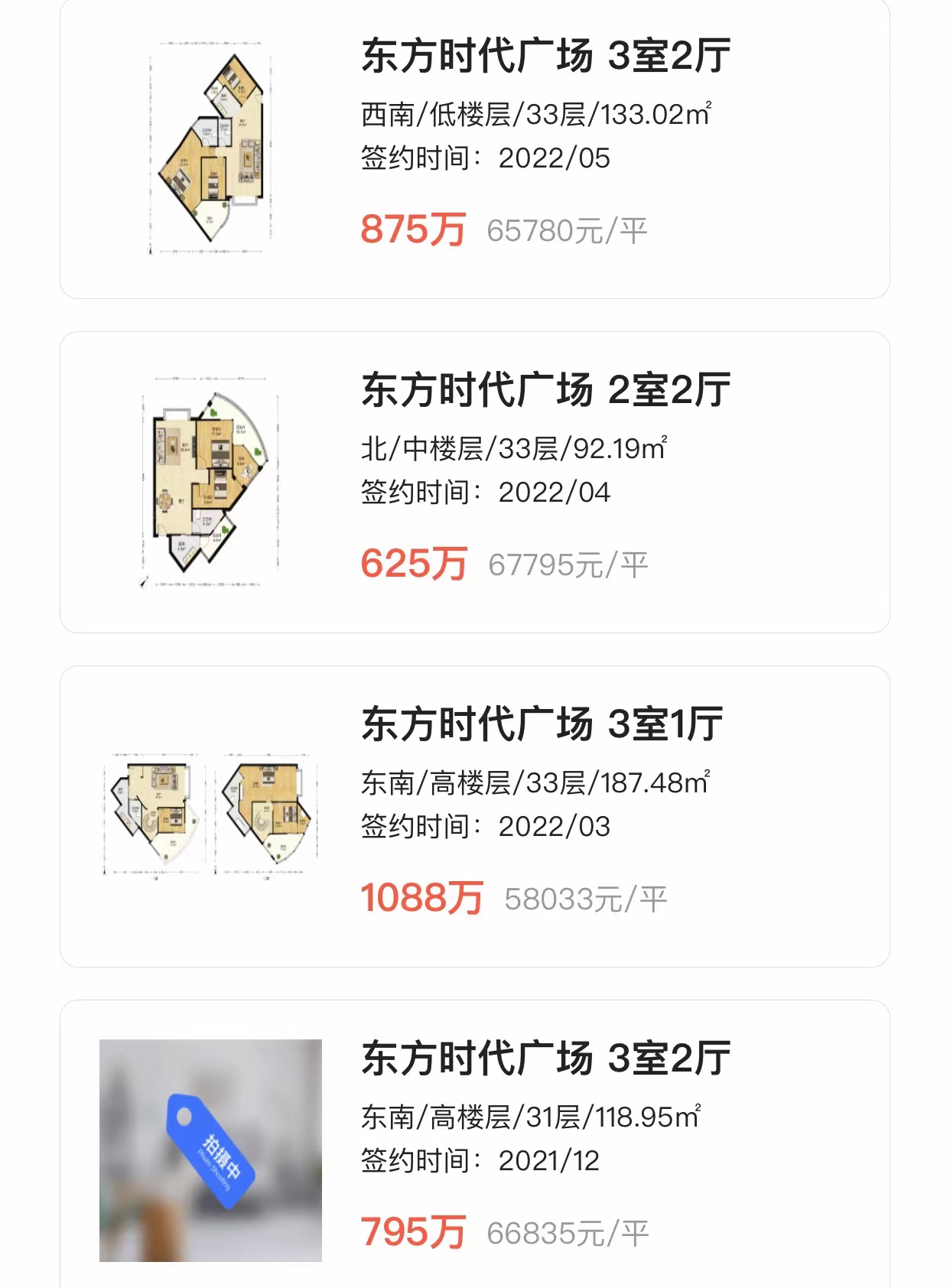Click the 795万 price label
The height and width of the screenshot is (1288, 950).
[x=413, y=1247]
